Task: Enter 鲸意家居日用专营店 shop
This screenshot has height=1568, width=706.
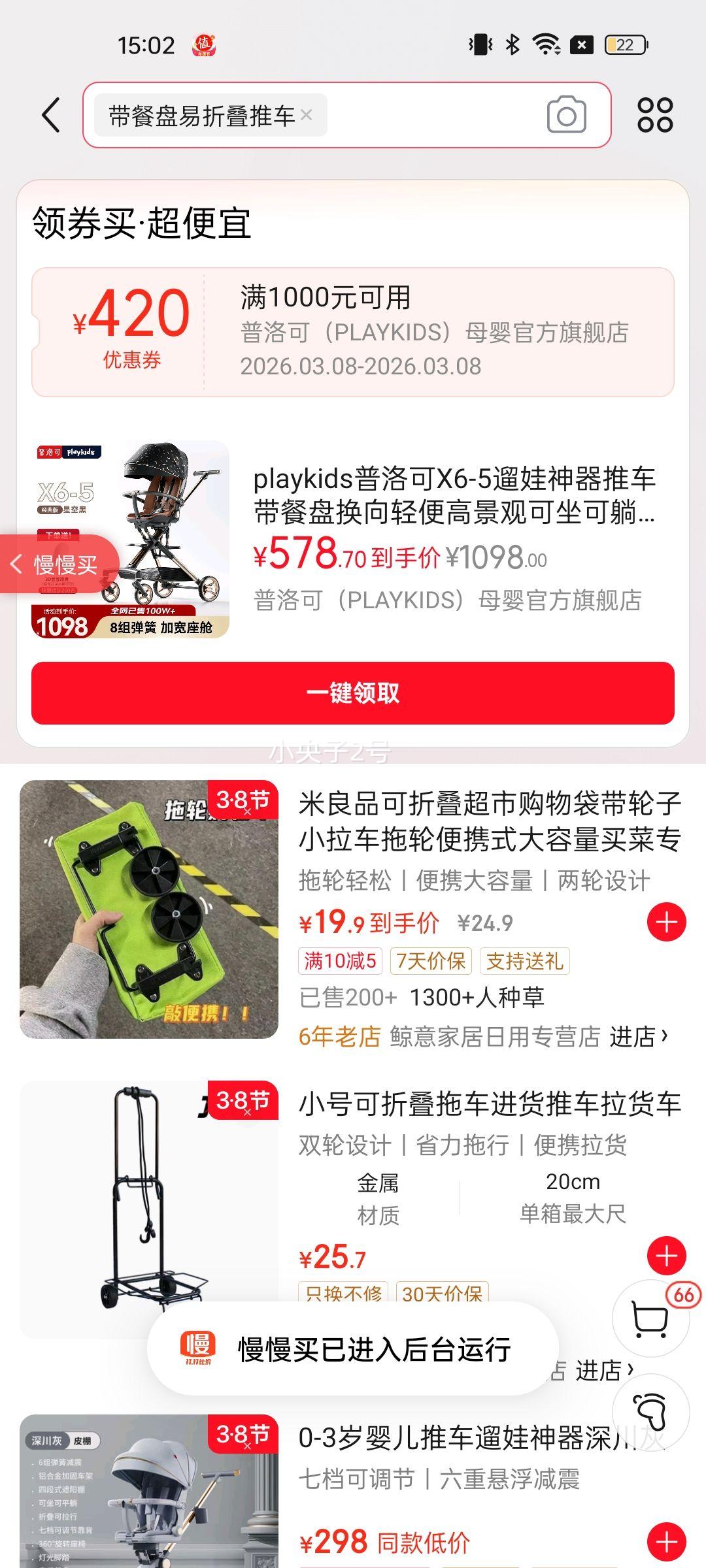Action: pos(638,1036)
